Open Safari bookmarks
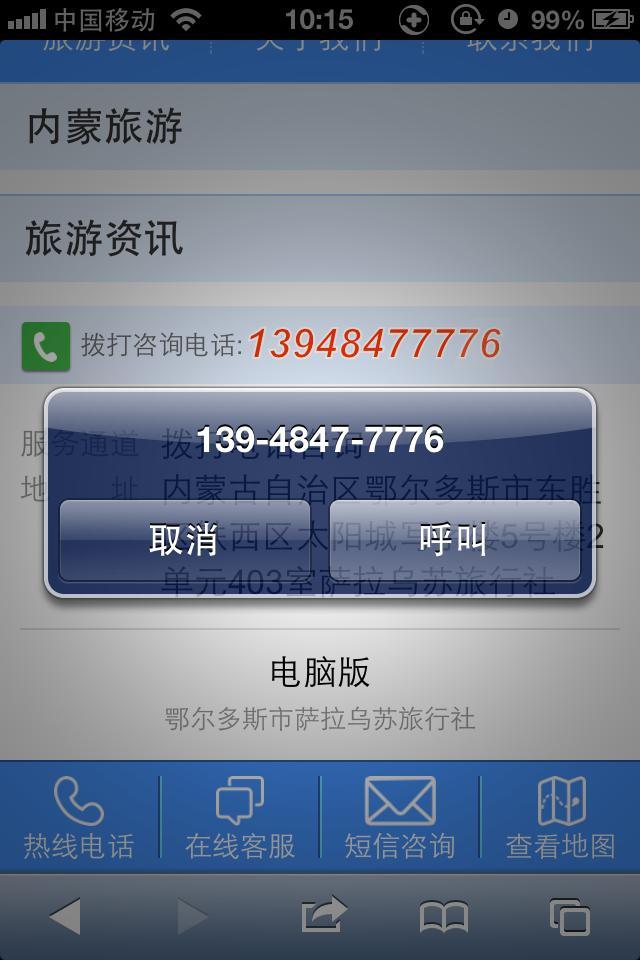 [444, 916]
